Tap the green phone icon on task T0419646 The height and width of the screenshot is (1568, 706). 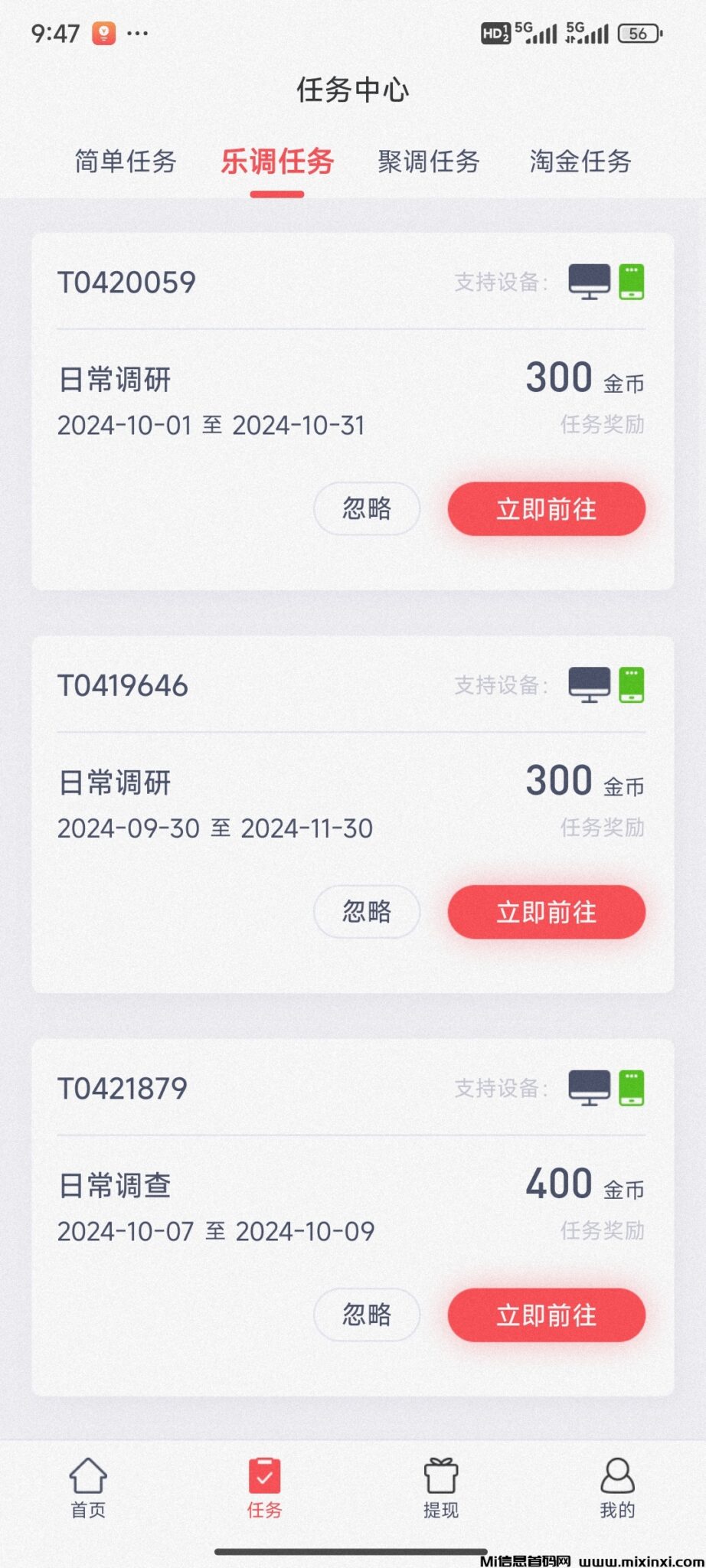tap(630, 685)
